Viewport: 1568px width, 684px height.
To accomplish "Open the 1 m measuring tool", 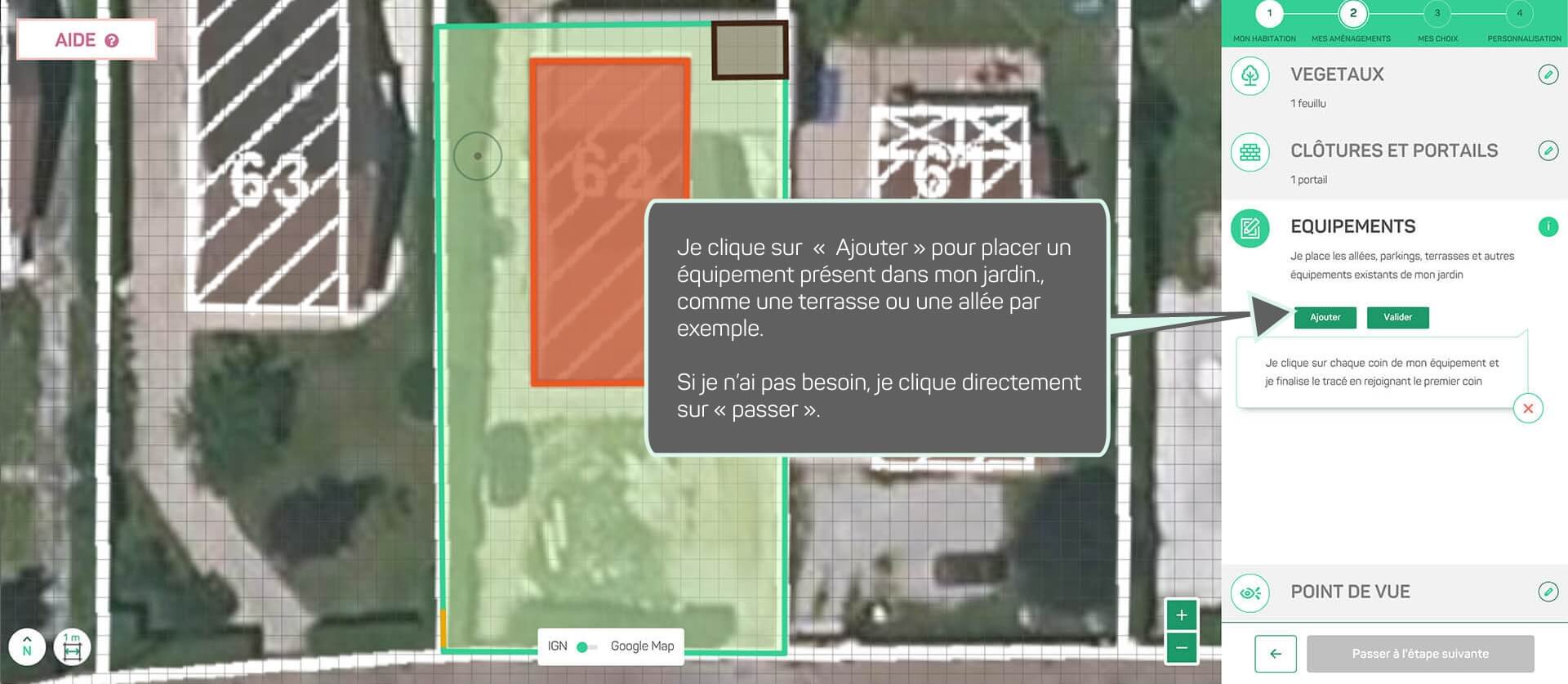I will tap(72, 646).
